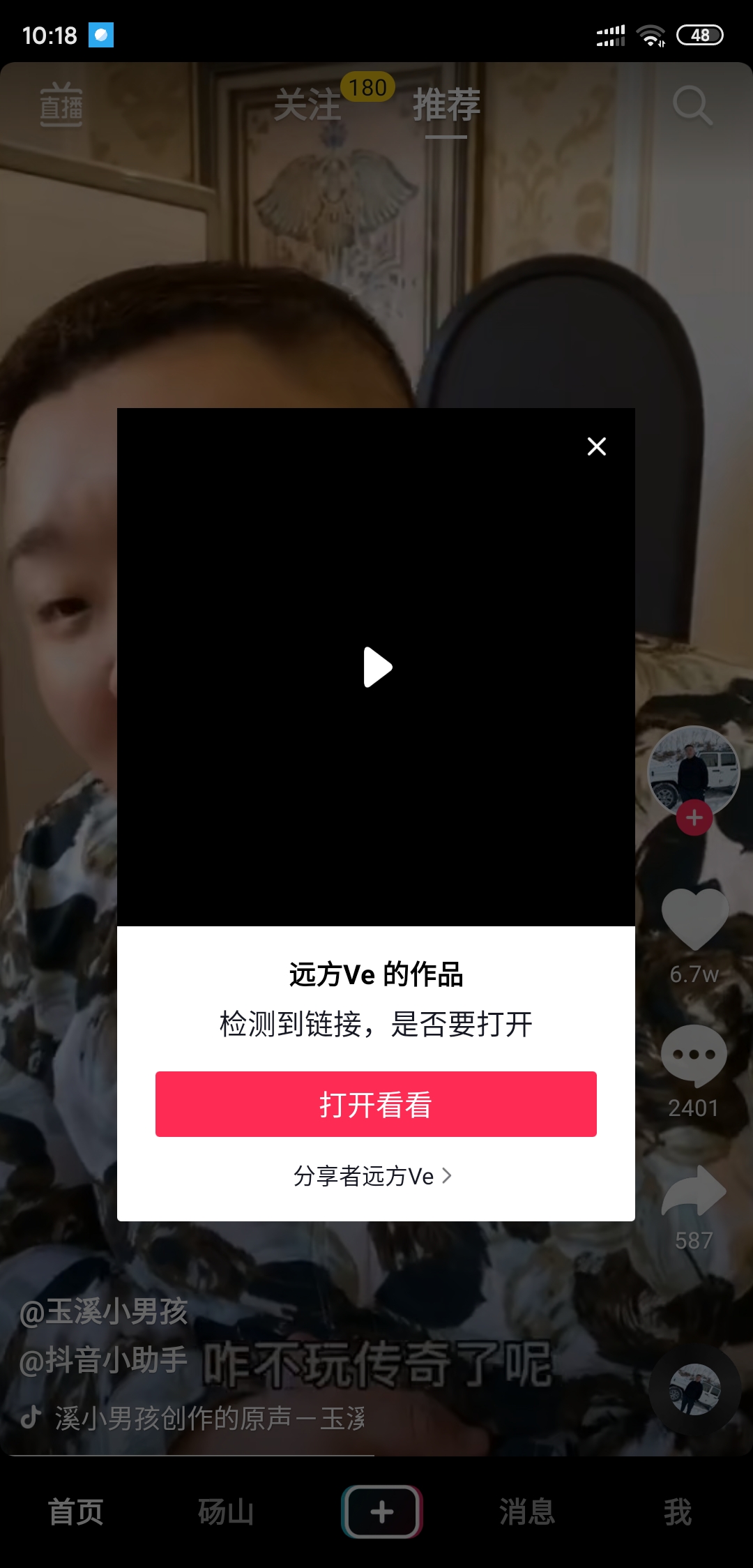Viewport: 753px width, 1568px height.
Task: Switch to the 关注 tab
Action: tap(307, 106)
